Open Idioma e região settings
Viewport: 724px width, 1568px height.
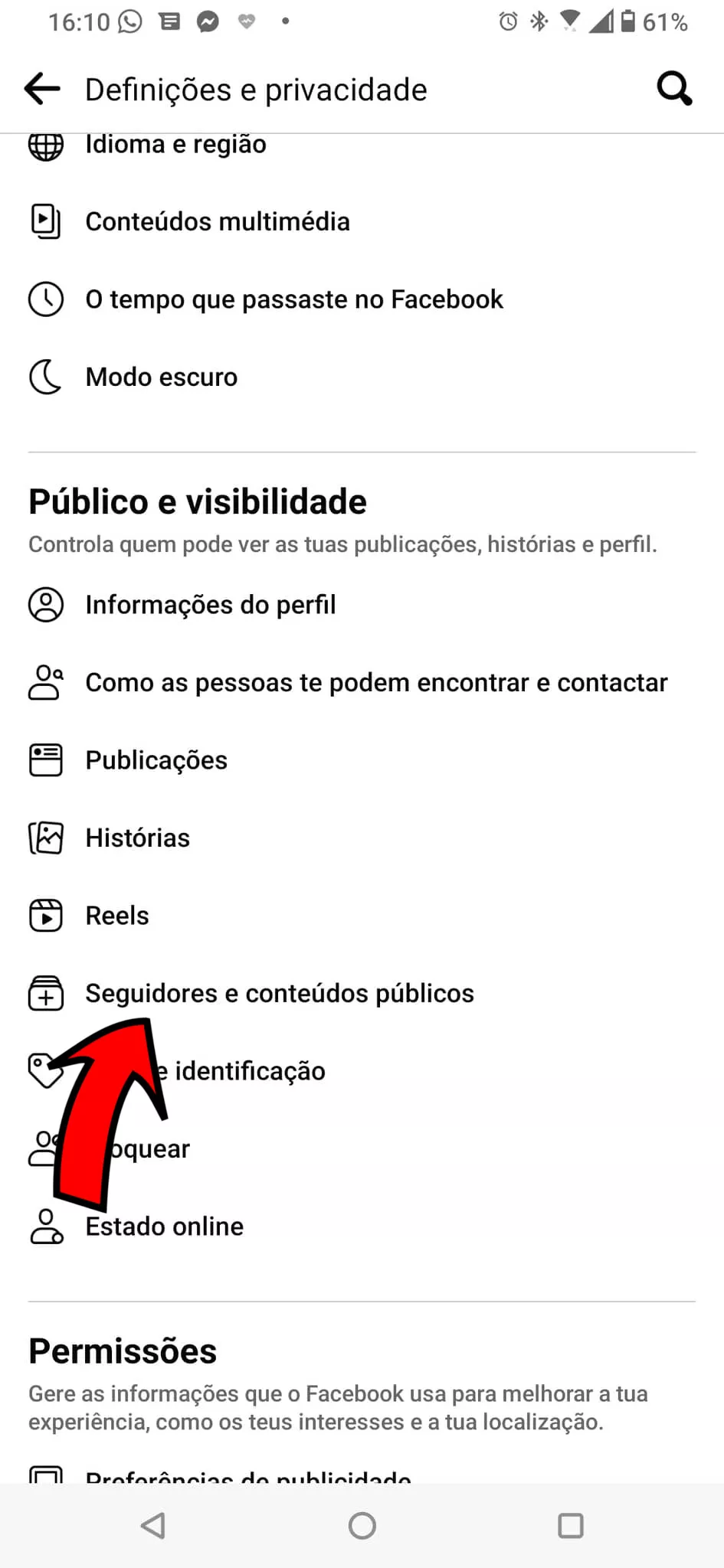click(x=362, y=144)
